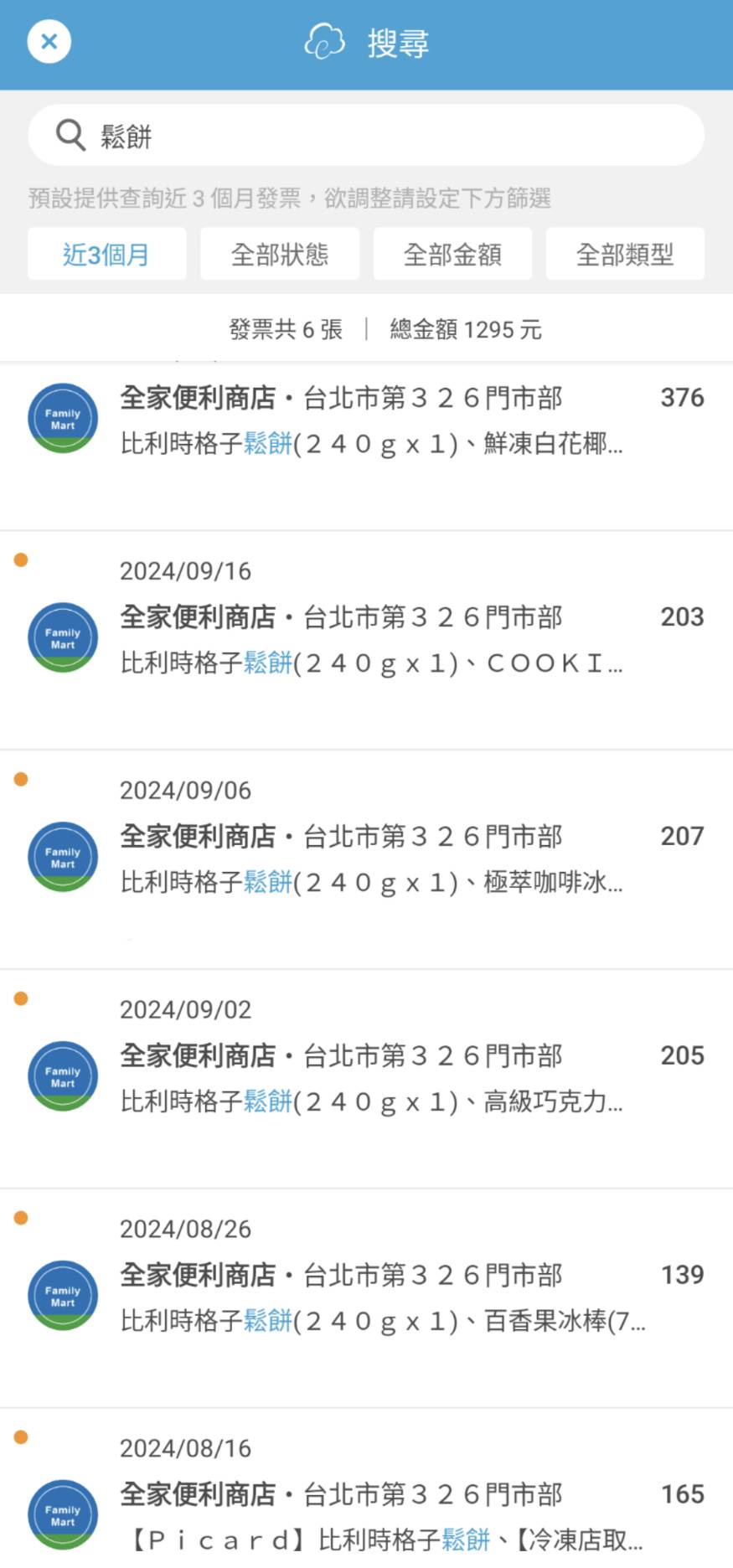The width and height of the screenshot is (733, 1568).
Task: Close the search screen
Action: tap(49, 42)
